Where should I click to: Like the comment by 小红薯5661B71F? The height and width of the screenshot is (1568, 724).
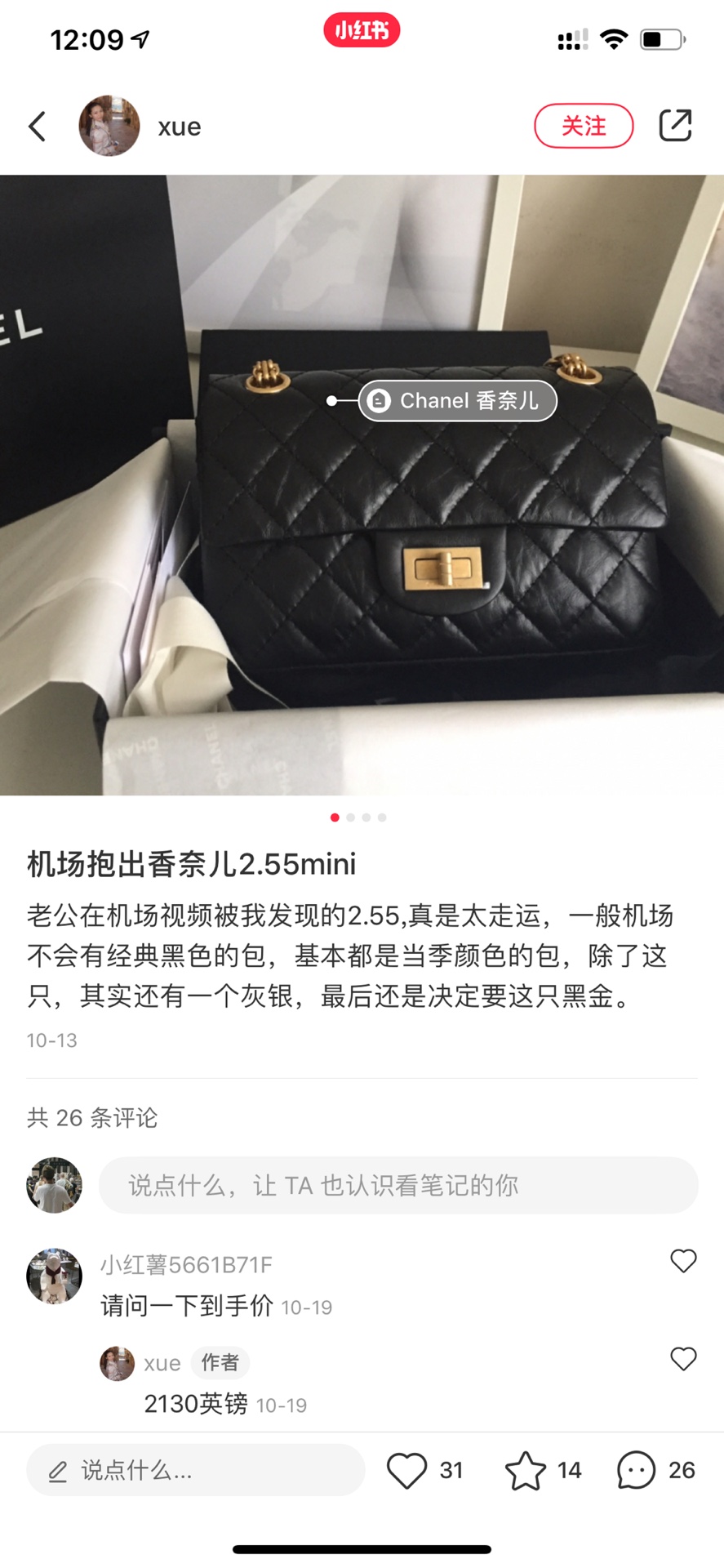tap(683, 1262)
